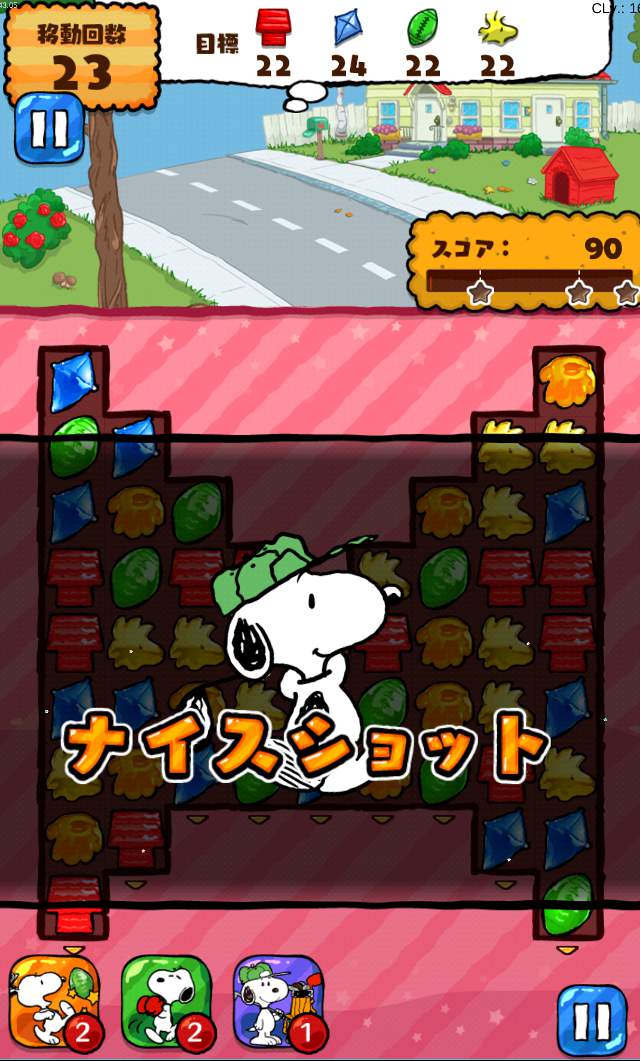Tap the pause button beside the booster items
640x1061 pixels.
pyautogui.click(x=591, y=1021)
